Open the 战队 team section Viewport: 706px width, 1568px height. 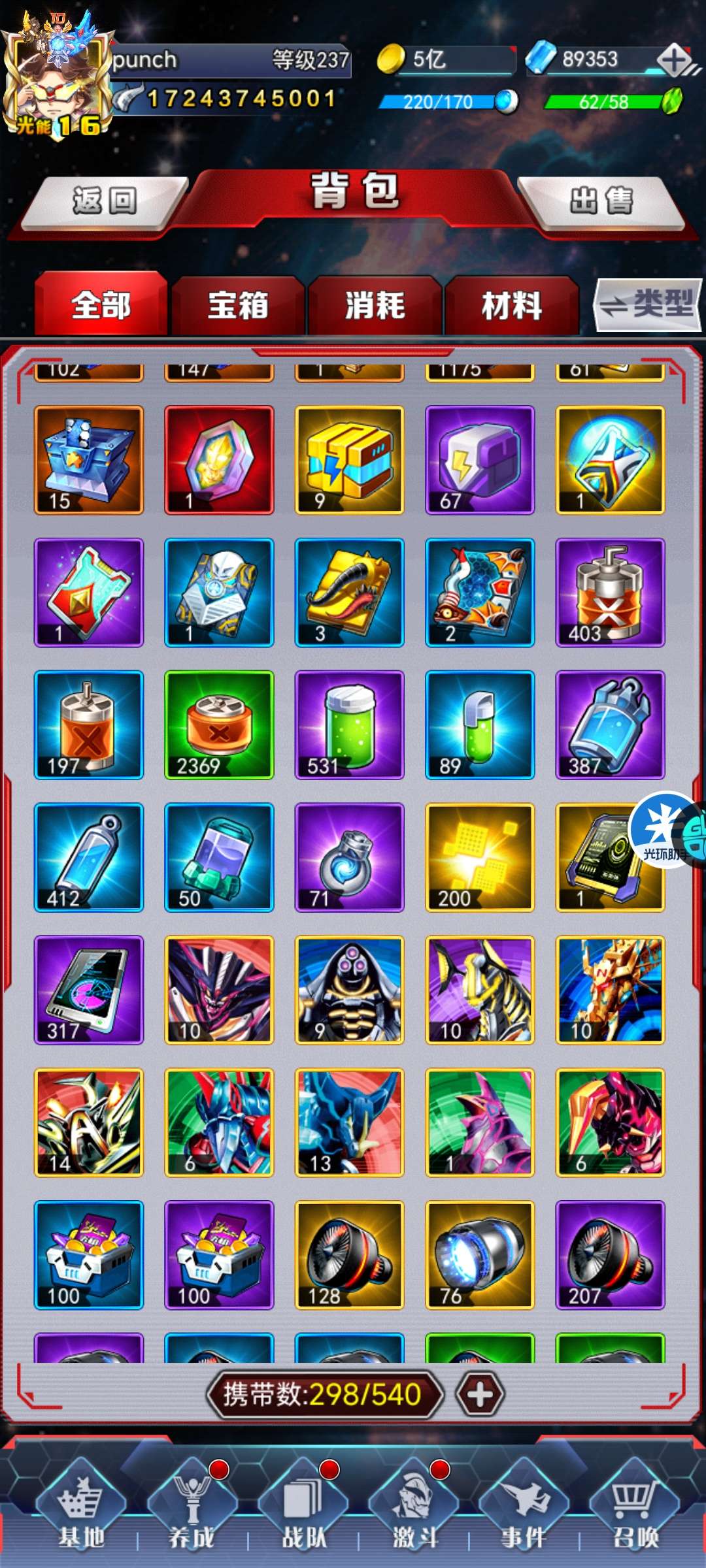tap(303, 1511)
